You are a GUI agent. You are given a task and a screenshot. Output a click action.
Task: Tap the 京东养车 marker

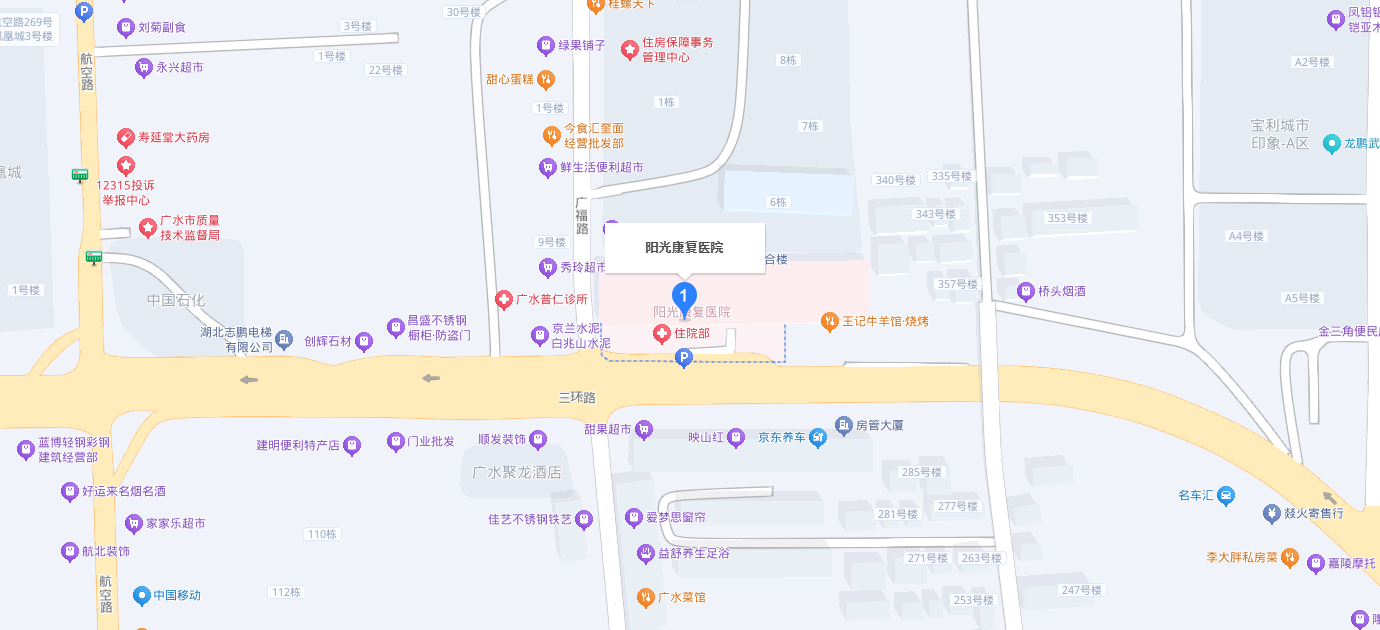click(x=818, y=437)
